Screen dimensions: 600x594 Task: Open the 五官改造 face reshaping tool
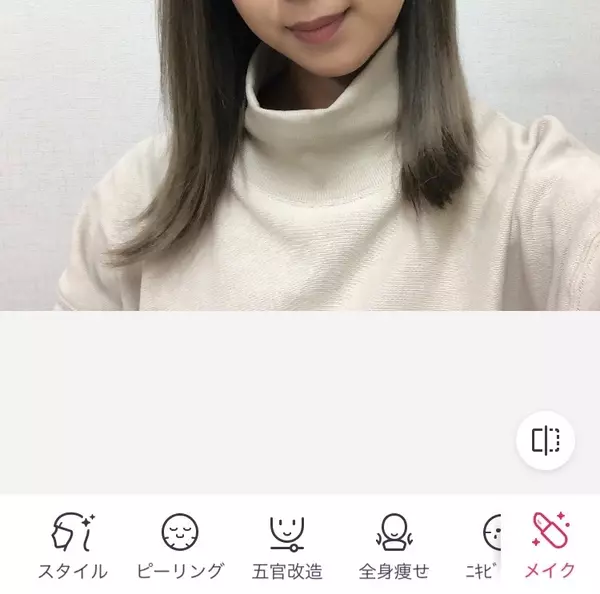tap(287, 546)
